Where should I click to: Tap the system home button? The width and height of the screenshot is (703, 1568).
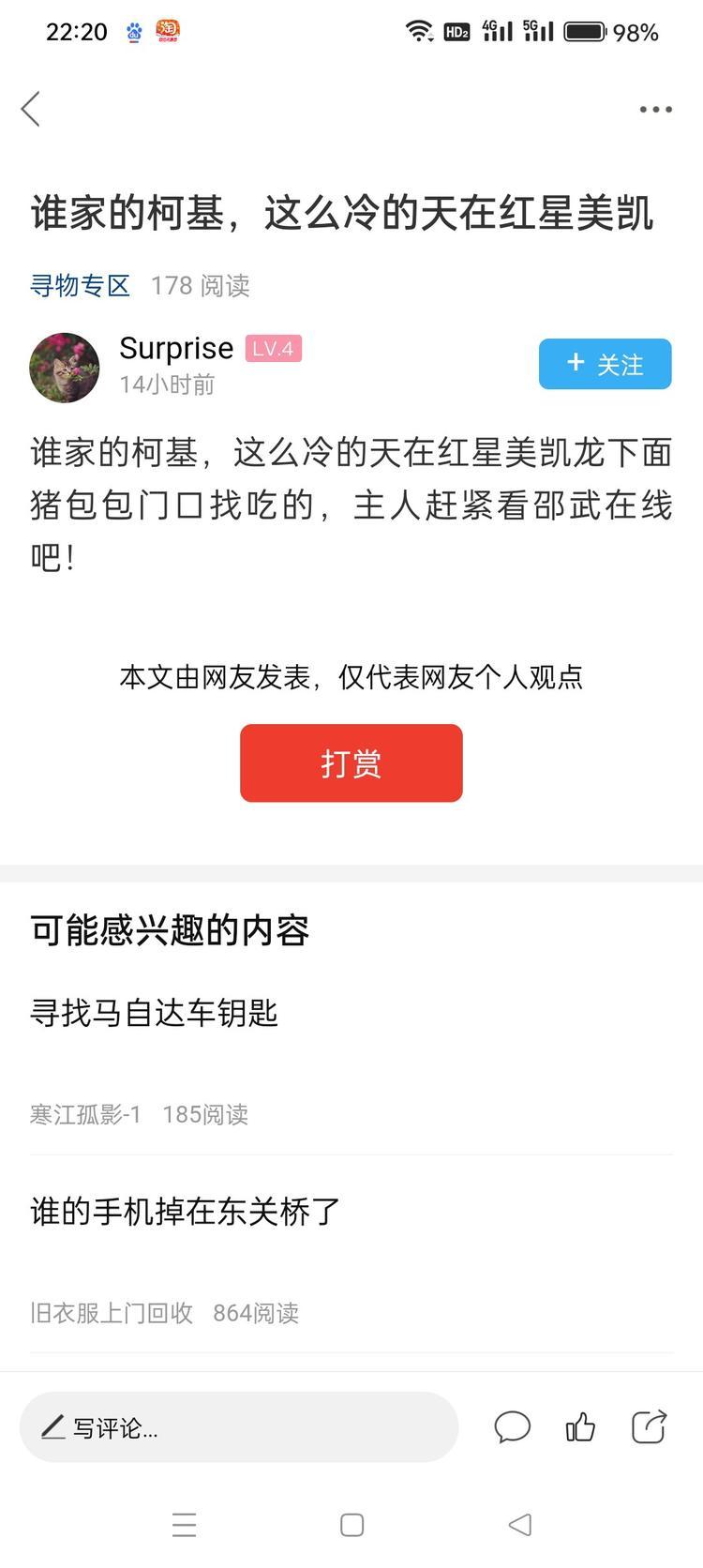(x=351, y=1525)
